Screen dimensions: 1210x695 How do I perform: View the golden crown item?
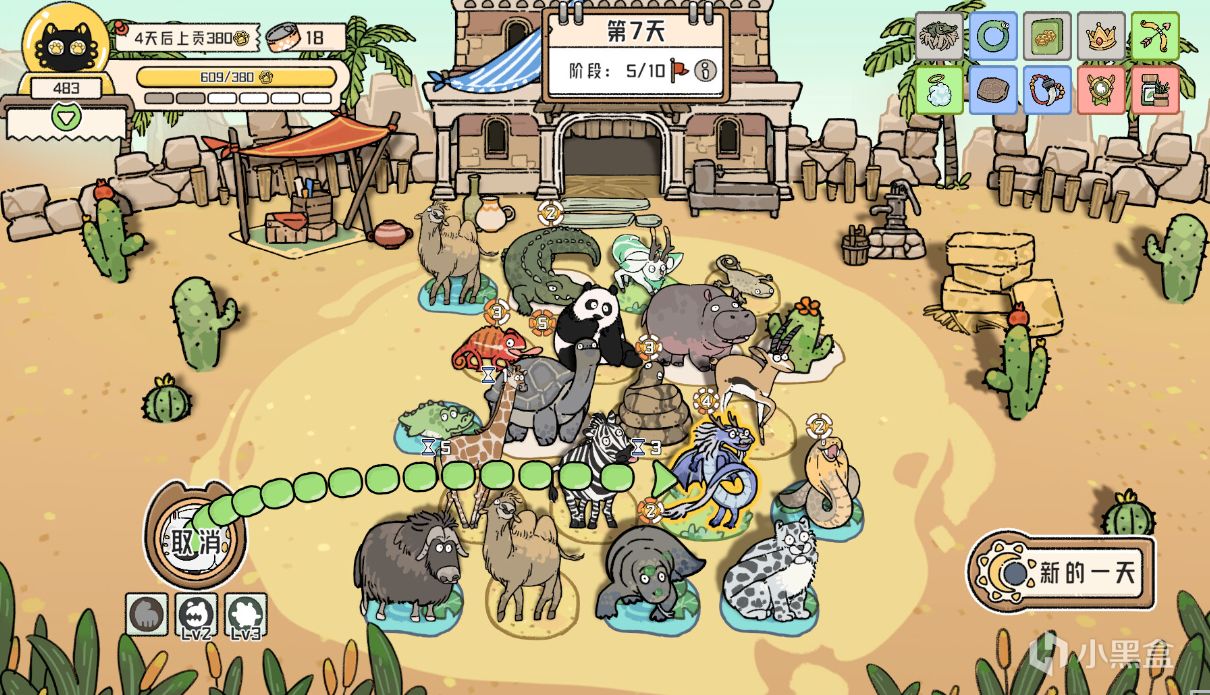tap(1101, 38)
